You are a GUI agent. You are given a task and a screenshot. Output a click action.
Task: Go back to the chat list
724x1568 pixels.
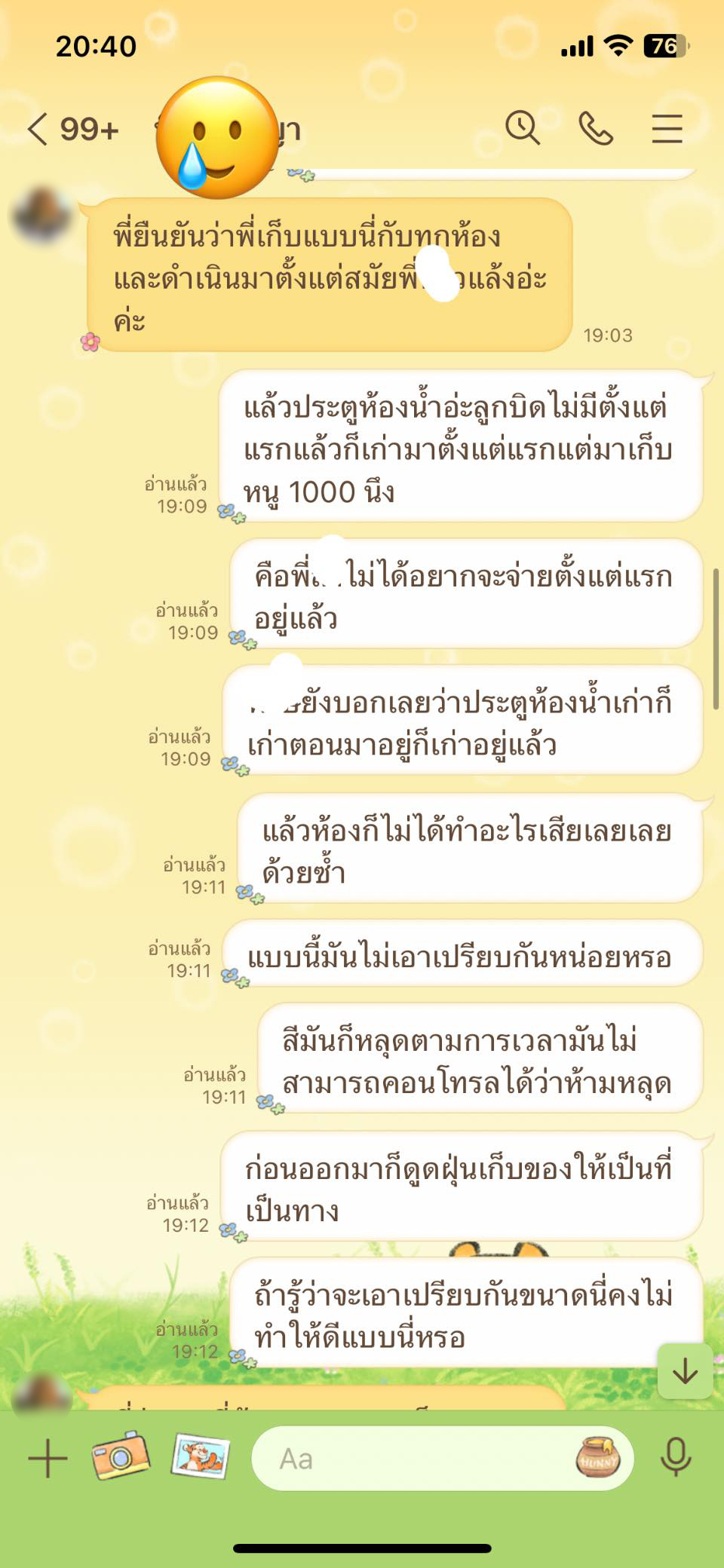click(39, 129)
